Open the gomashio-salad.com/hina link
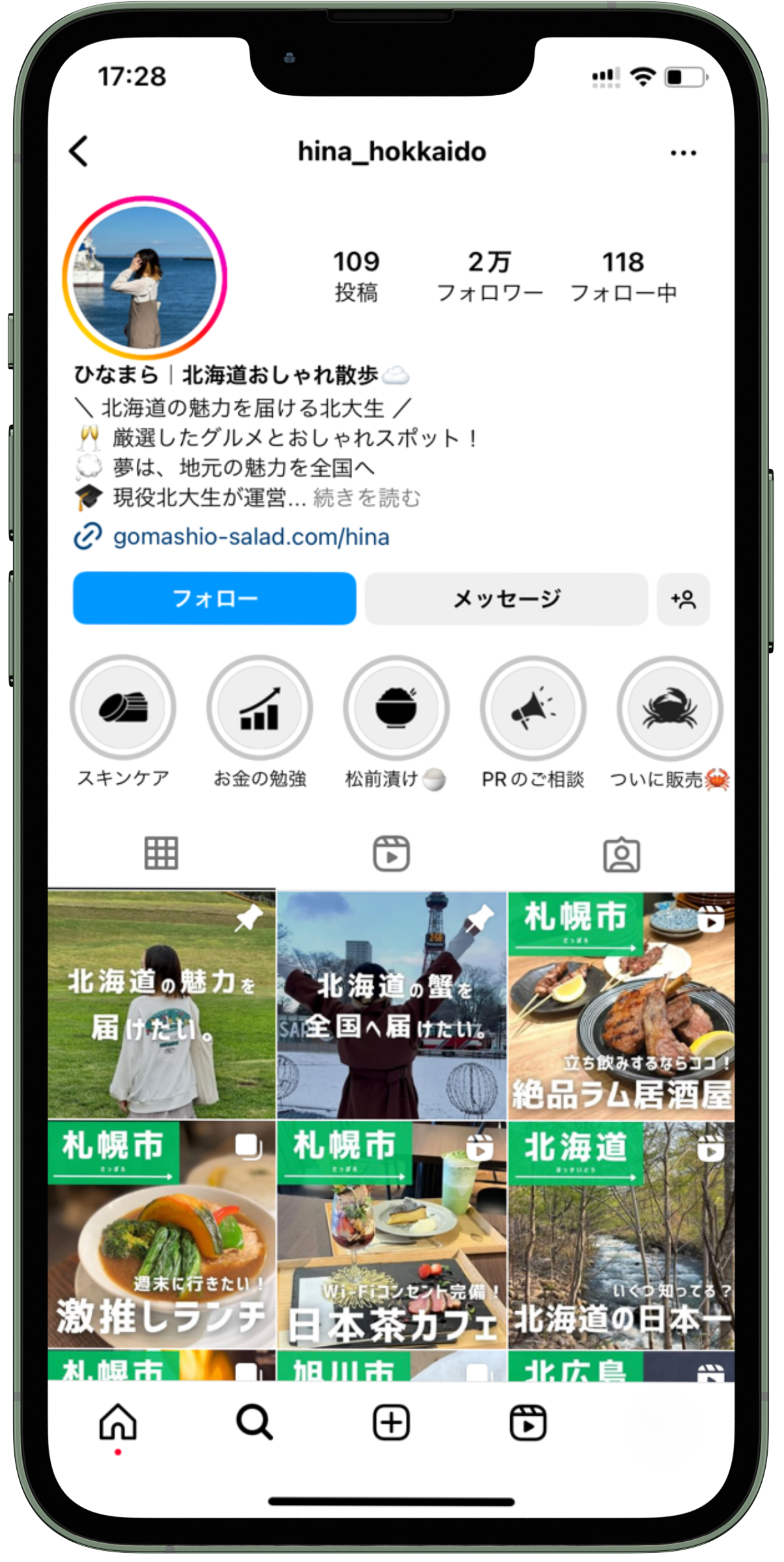 point(250,537)
